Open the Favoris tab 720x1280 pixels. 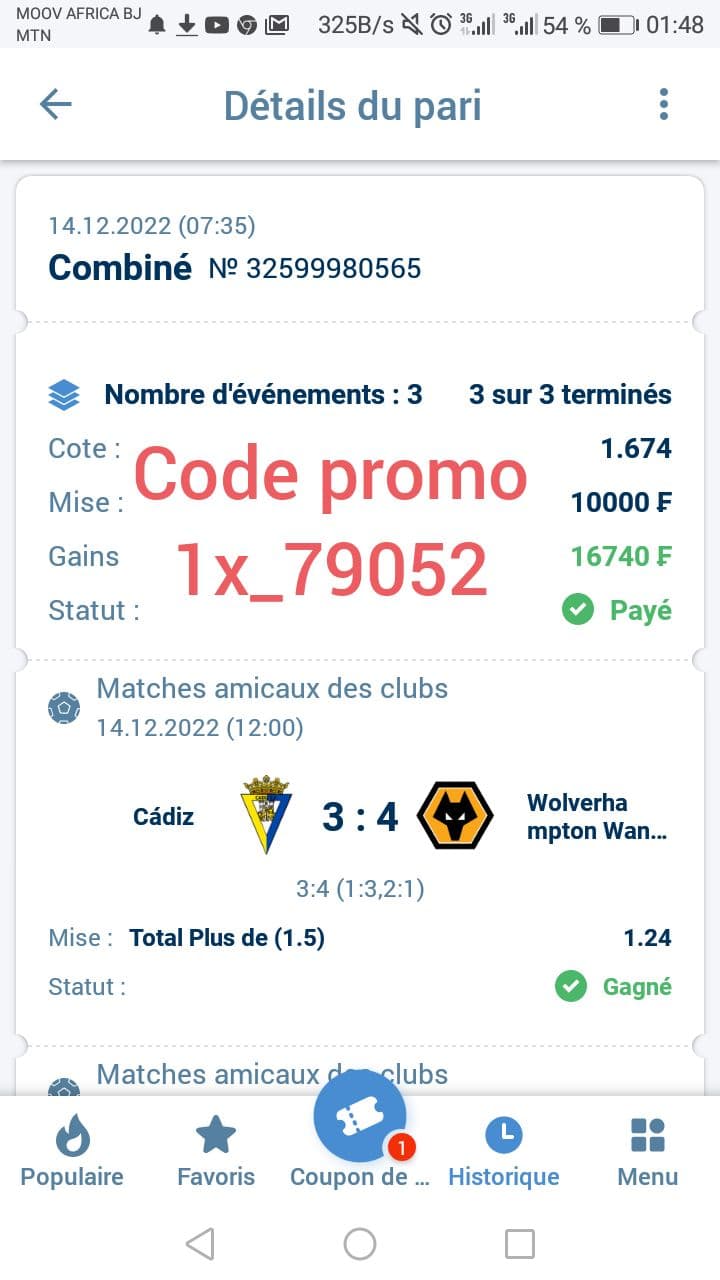pos(216,1152)
